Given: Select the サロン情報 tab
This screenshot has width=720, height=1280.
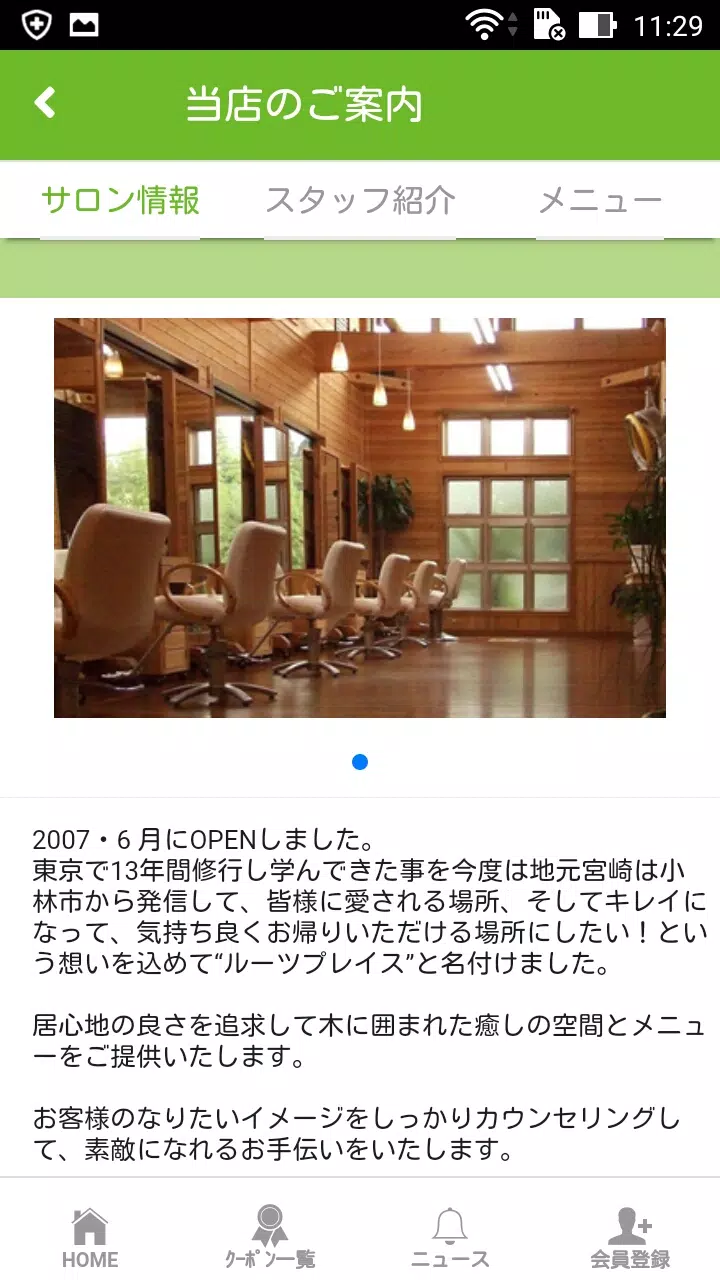Looking at the screenshot, I should (120, 201).
